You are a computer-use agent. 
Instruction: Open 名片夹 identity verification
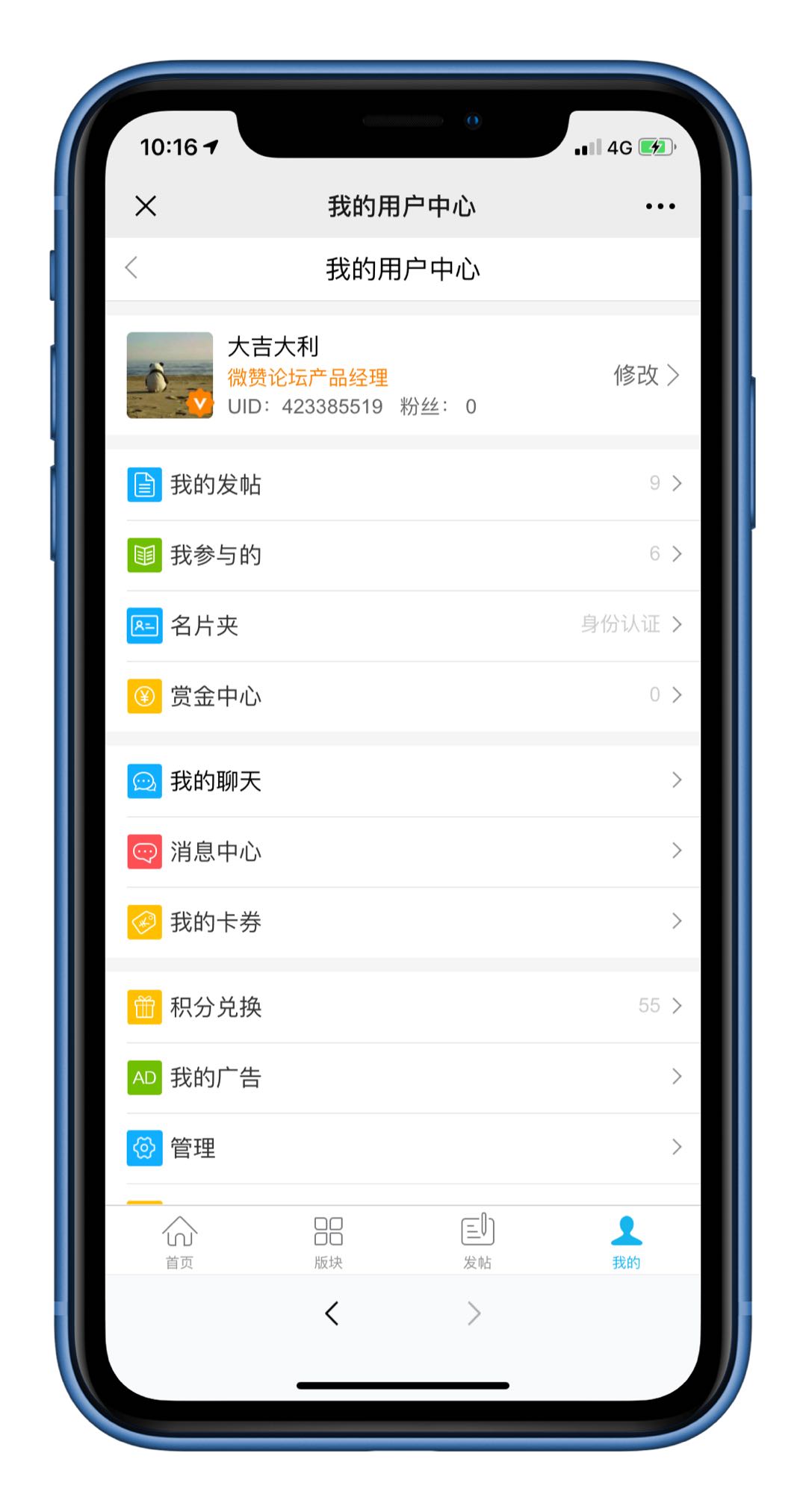pos(403,625)
